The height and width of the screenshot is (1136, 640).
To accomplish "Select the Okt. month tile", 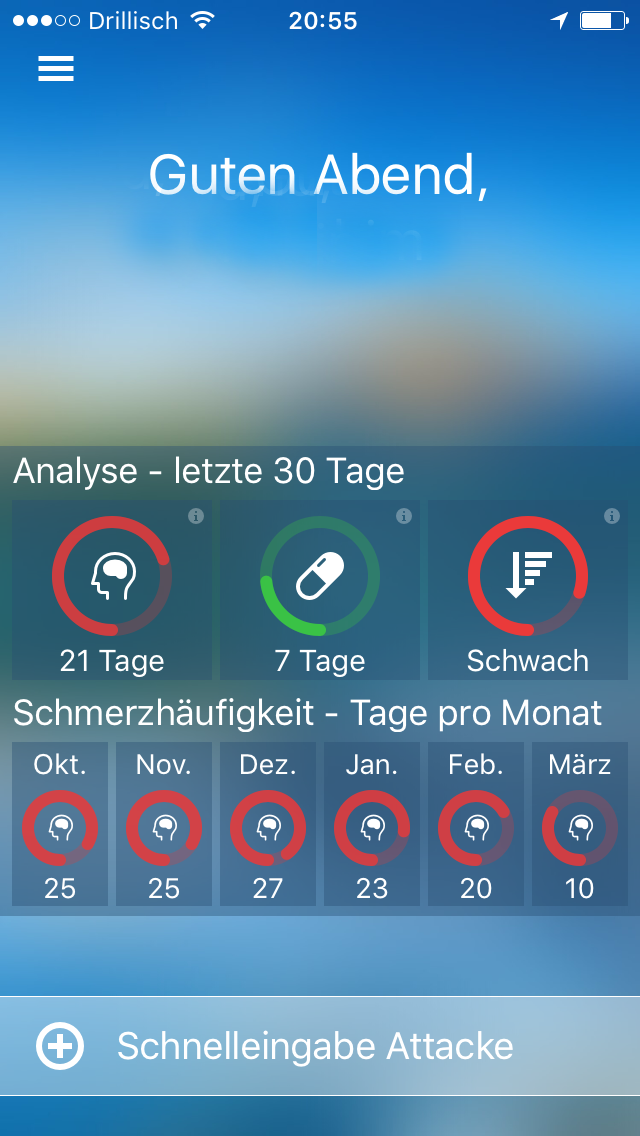I will [60, 825].
